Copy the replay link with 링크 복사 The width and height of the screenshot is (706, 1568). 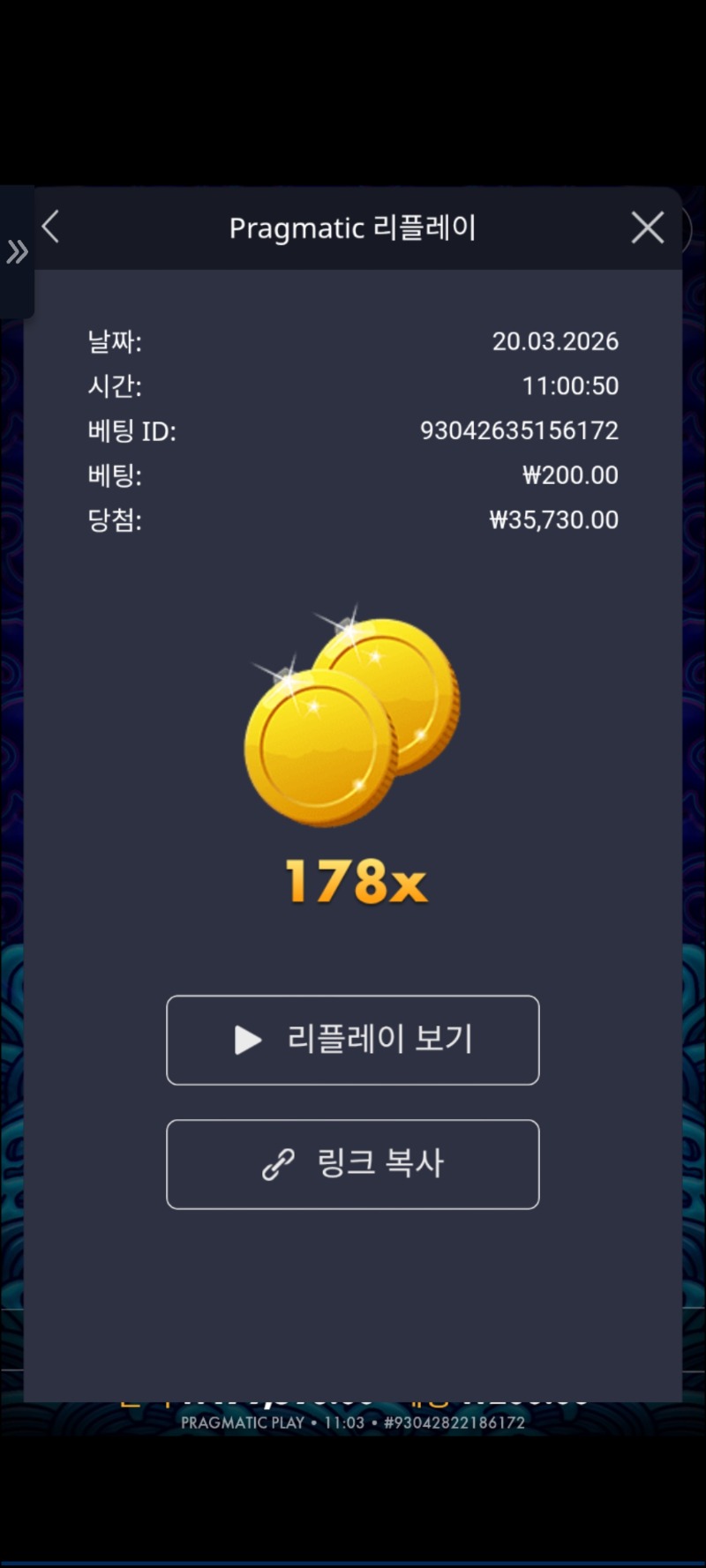pyautogui.click(x=353, y=1164)
